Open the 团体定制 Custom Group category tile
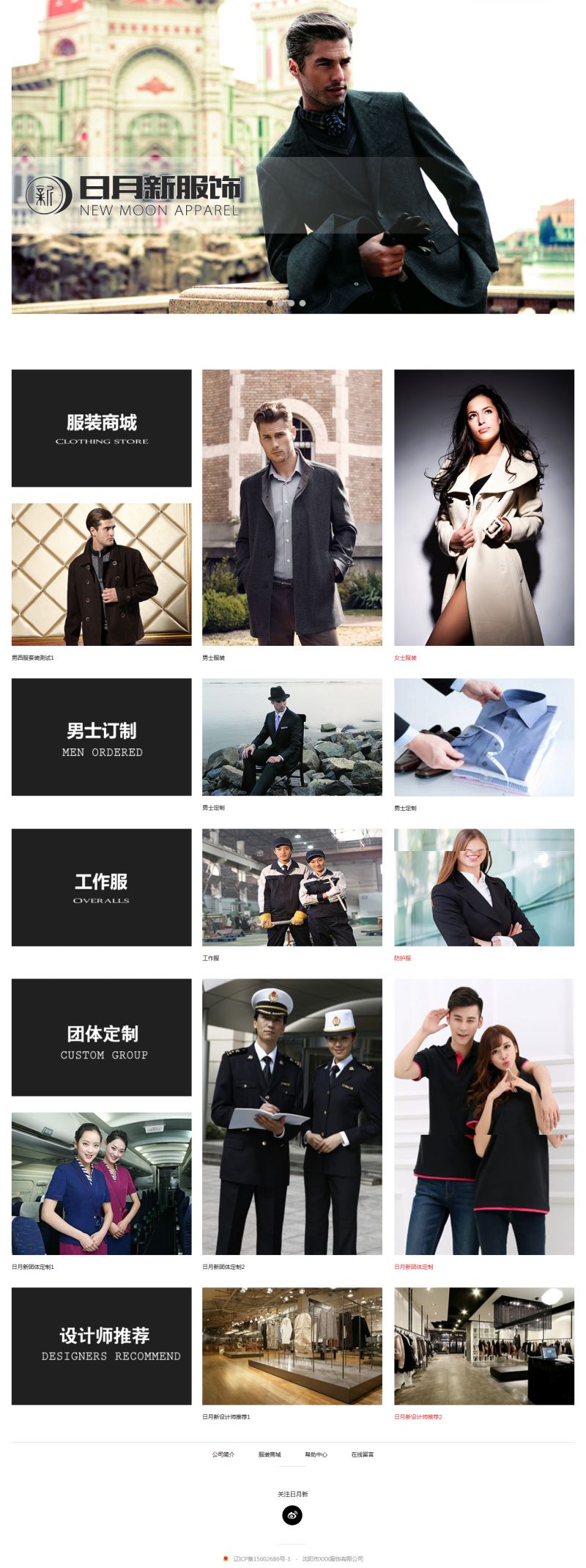586x1568 pixels. coord(101,1037)
